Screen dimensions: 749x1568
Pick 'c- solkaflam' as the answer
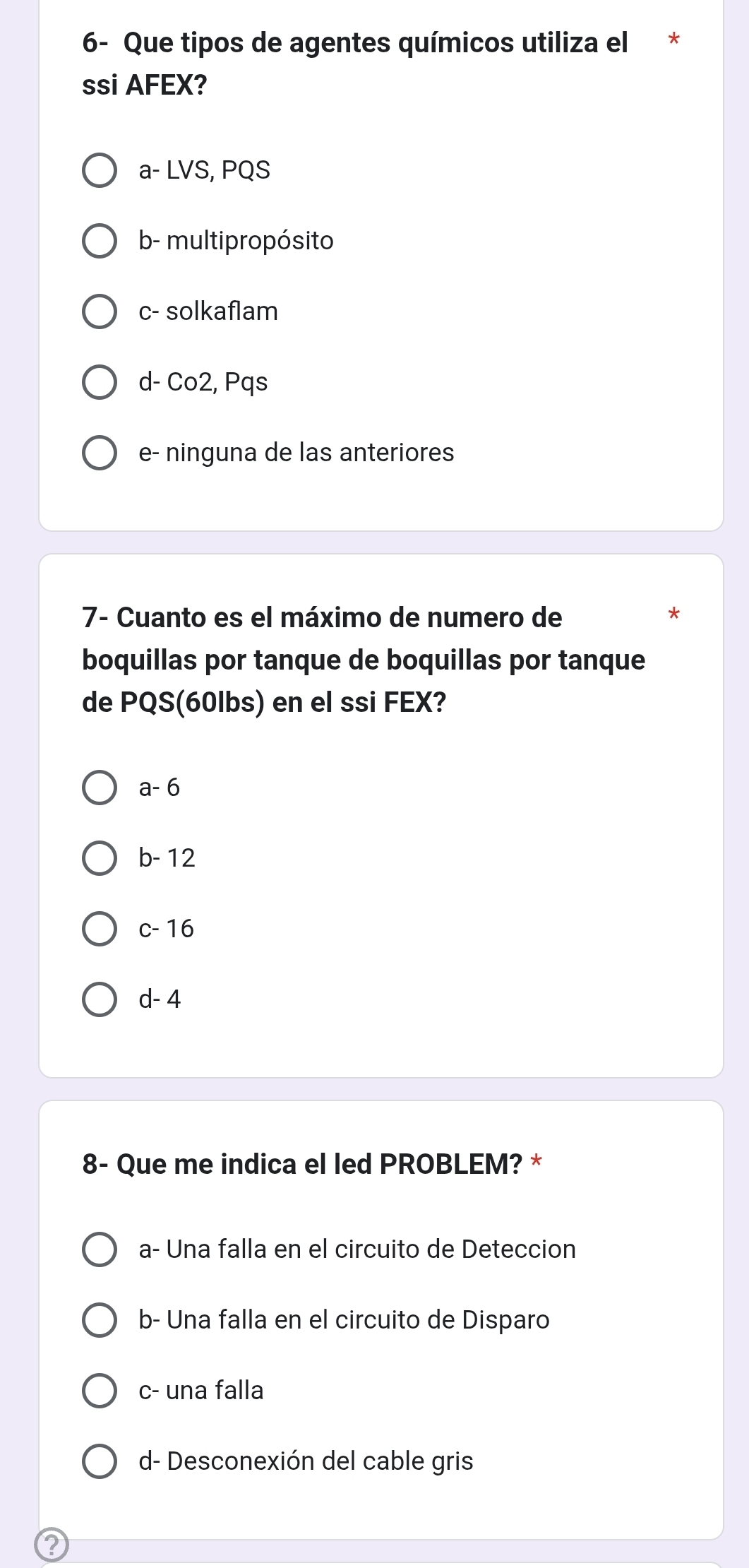(100, 312)
